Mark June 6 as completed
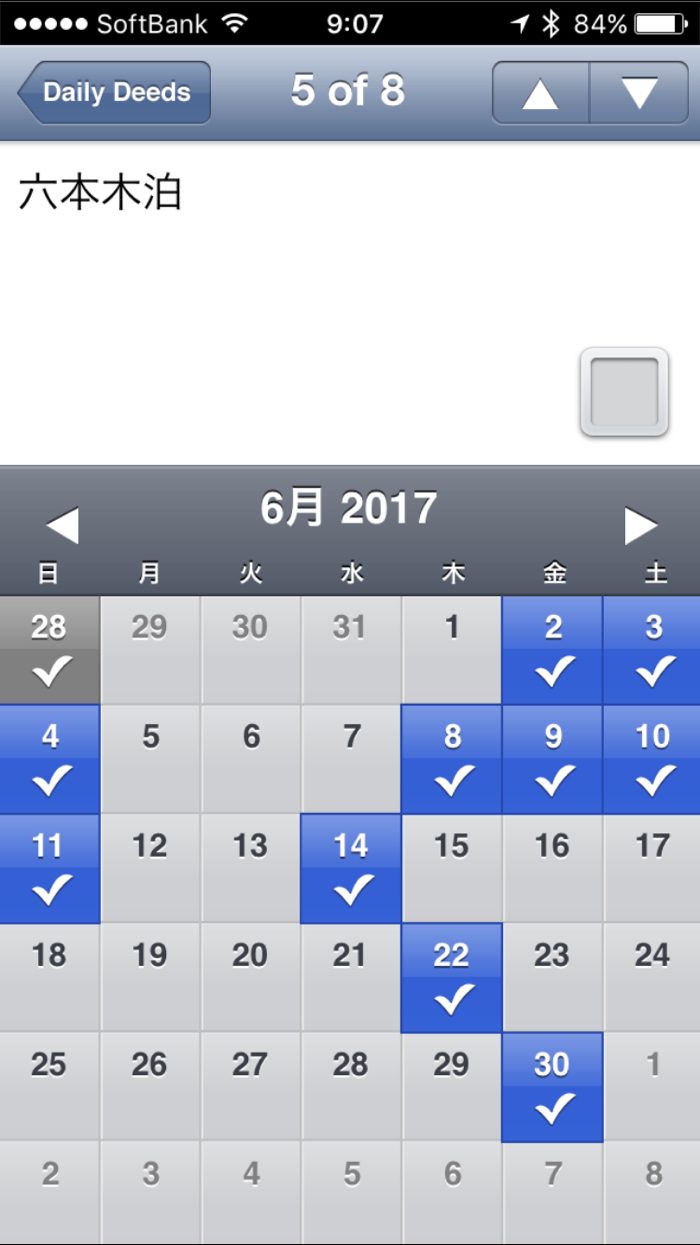 [251, 759]
